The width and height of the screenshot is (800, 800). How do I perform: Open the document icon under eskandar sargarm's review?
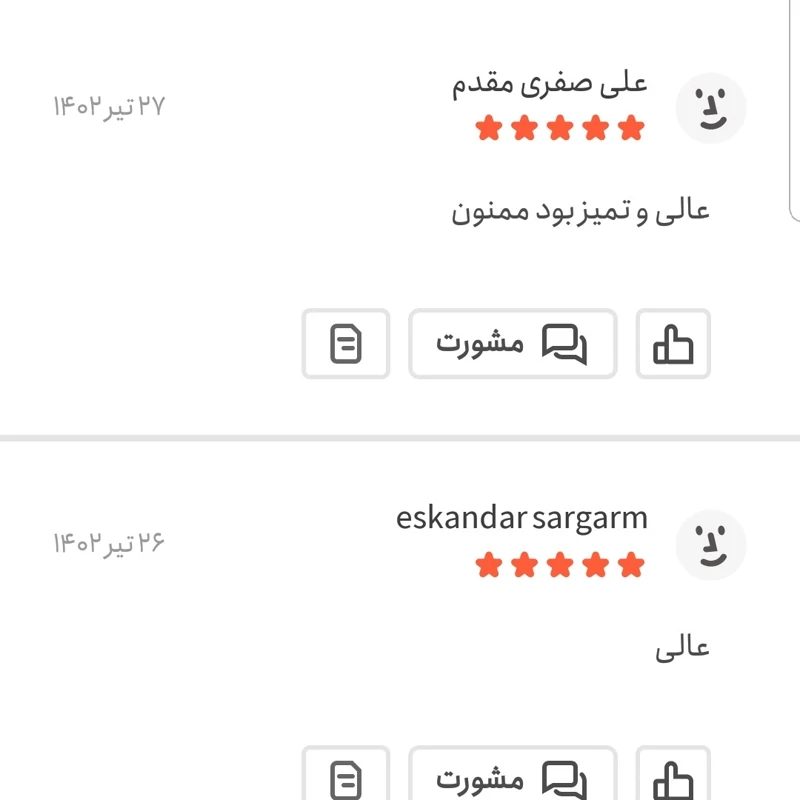pyautogui.click(x=346, y=778)
